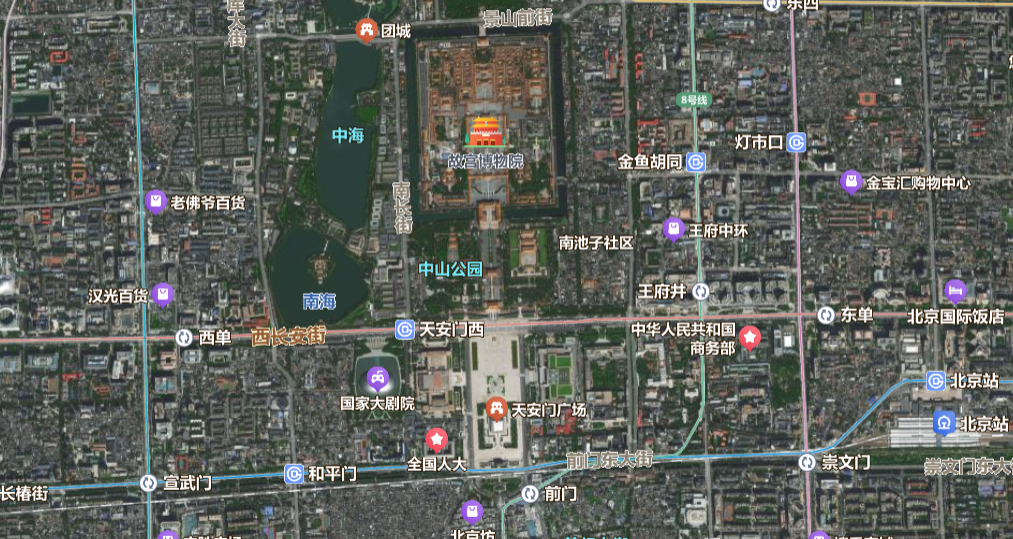Tap the 西单 subway station icon
This screenshot has height=539, width=1013.
pyautogui.click(x=184, y=338)
